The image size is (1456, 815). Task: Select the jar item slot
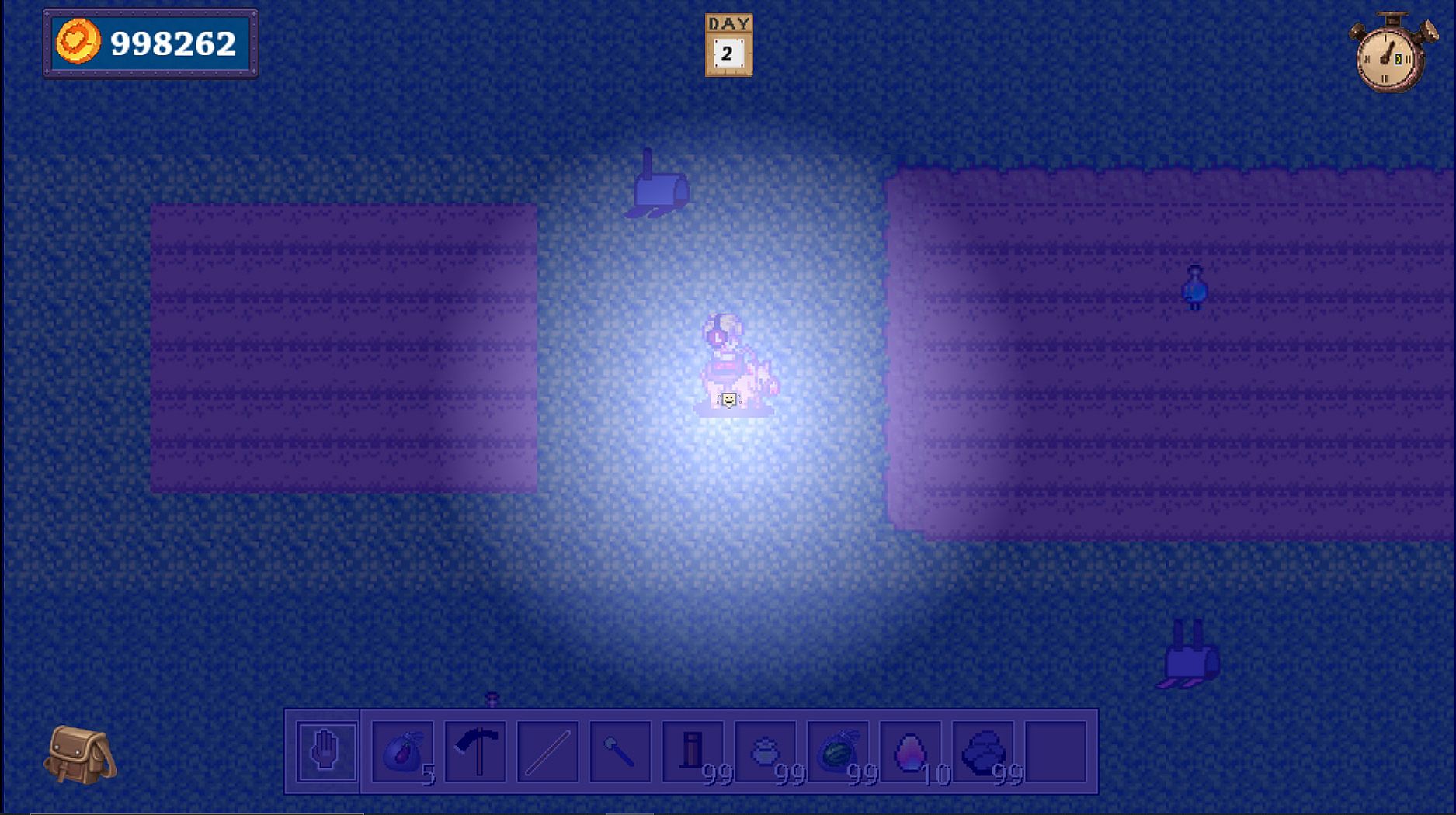point(765,751)
